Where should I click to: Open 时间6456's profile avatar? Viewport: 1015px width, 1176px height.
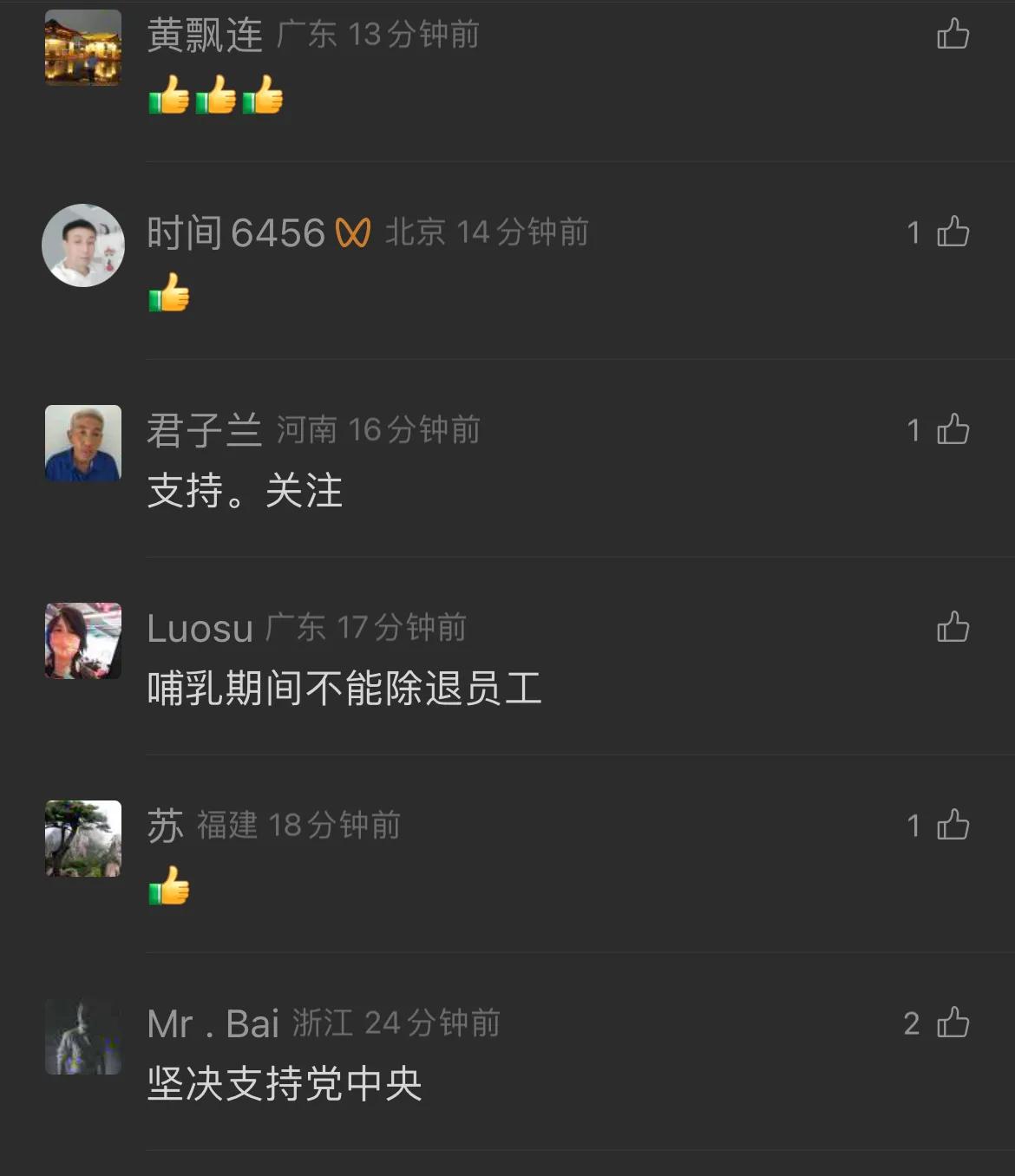[x=83, y=245]
